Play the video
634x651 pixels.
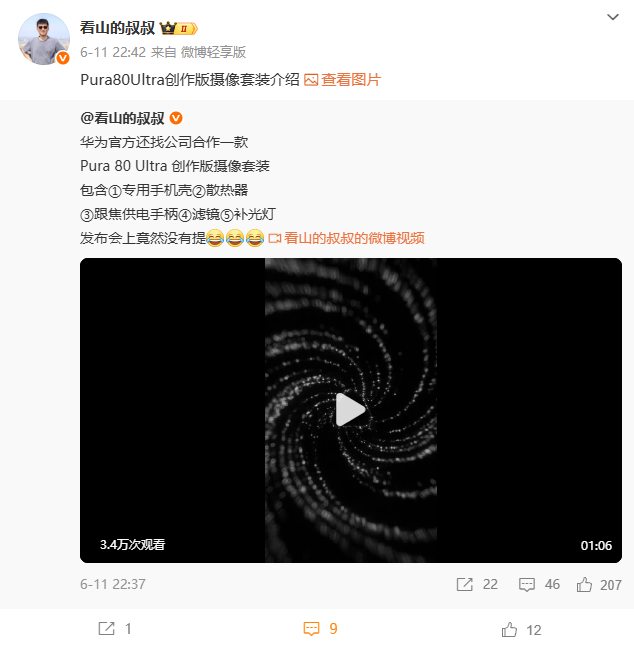pyautogui.click(x=350, y=410)
